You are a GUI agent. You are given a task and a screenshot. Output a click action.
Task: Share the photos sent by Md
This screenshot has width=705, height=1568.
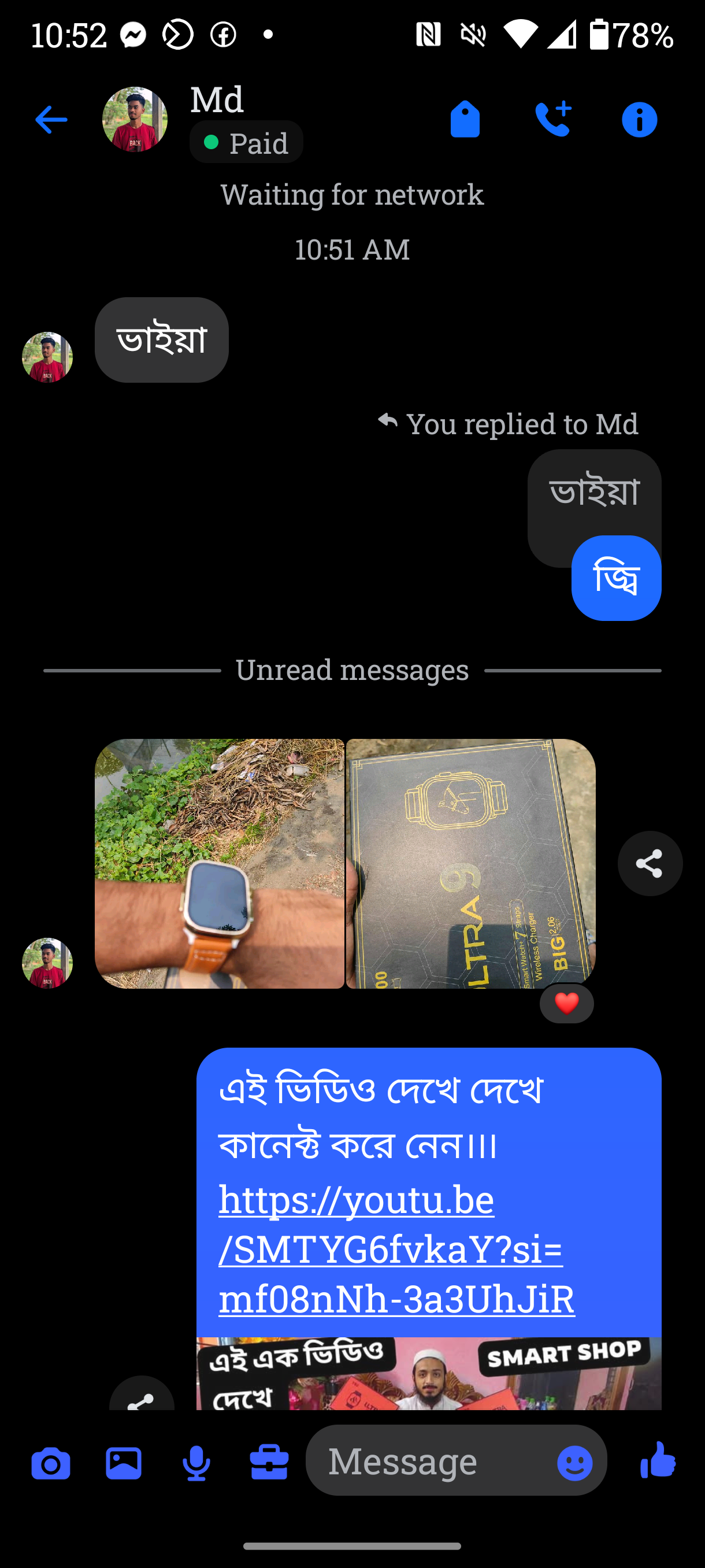(650, 864)
